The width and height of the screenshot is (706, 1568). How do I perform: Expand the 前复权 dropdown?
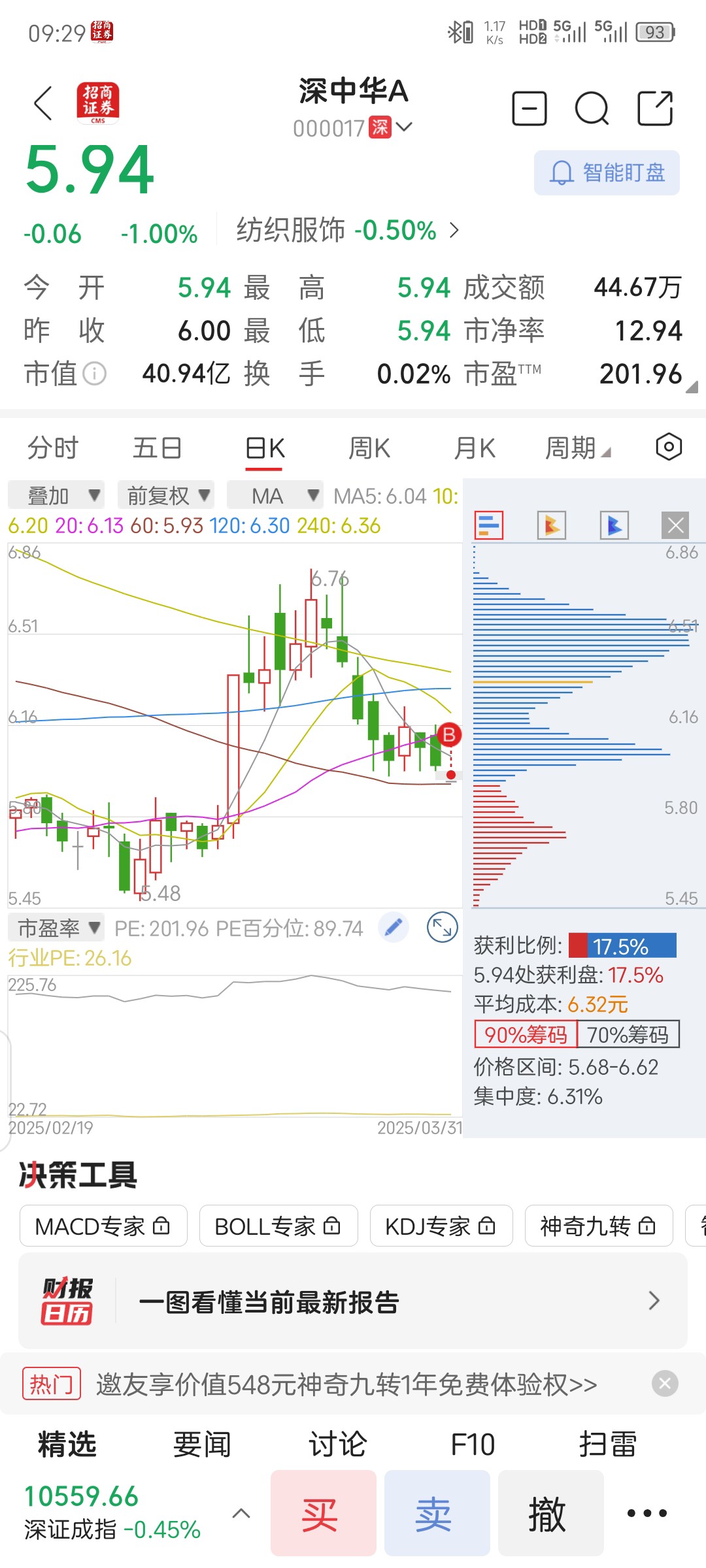tap(167, 495)
